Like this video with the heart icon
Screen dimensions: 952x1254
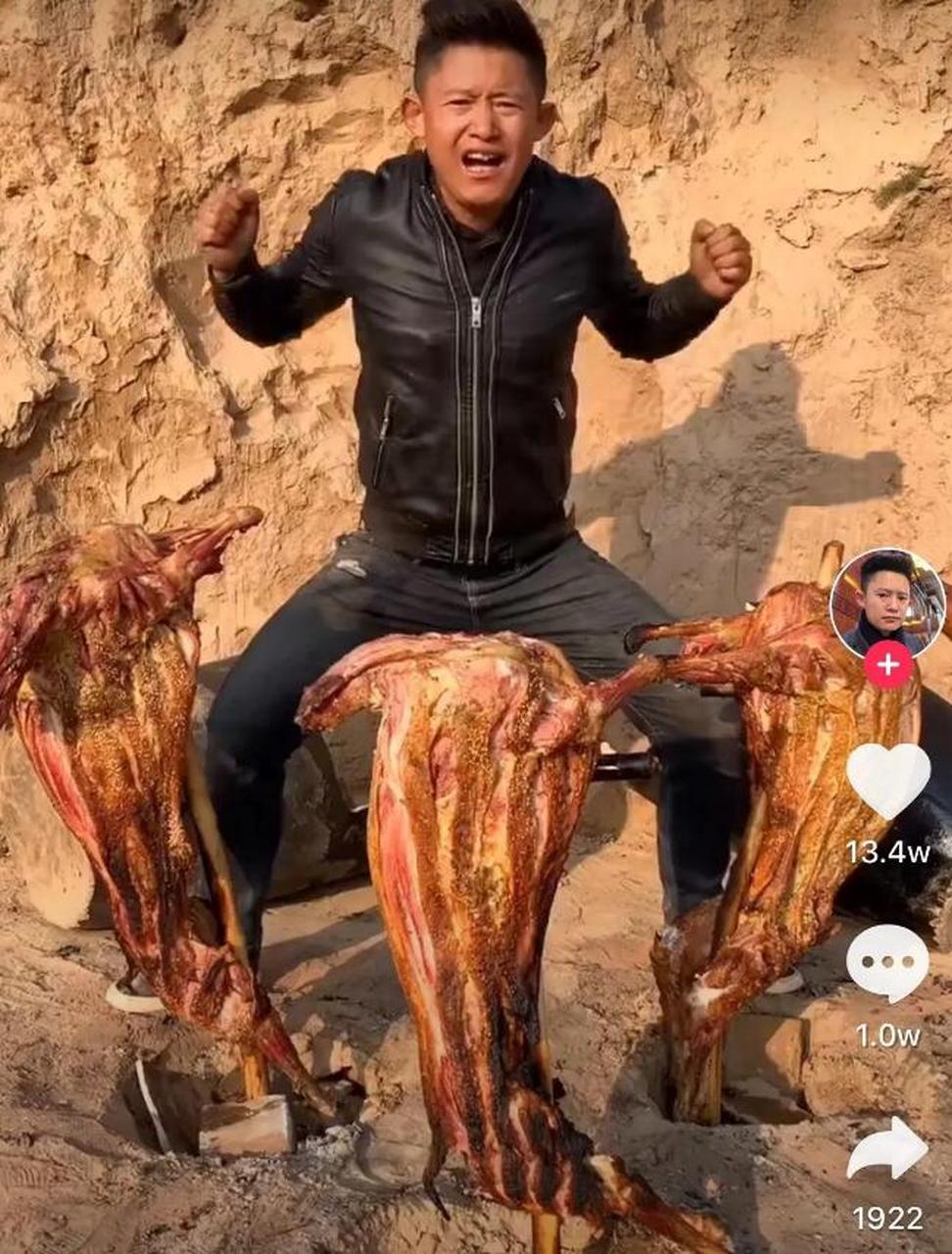coord(888,780)
